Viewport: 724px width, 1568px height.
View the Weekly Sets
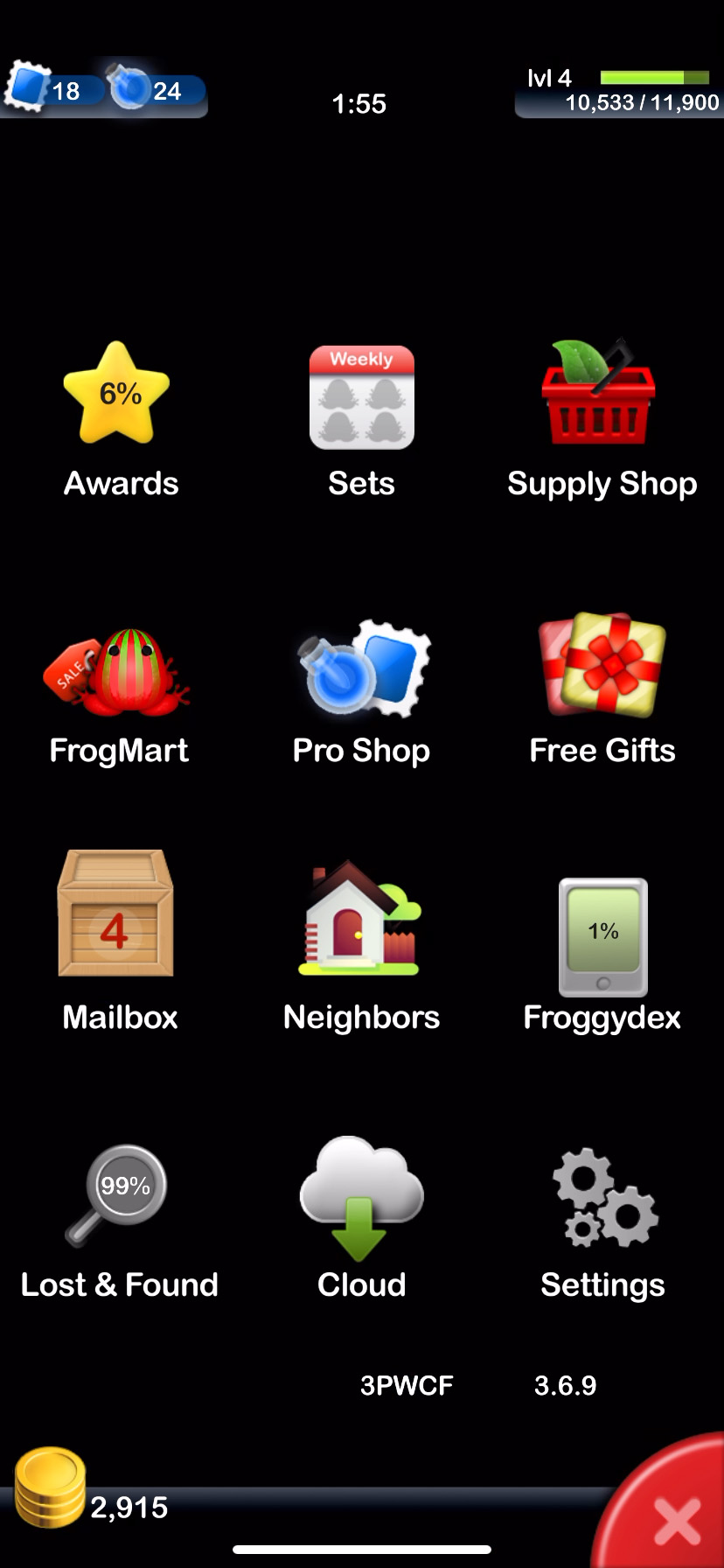361,398
